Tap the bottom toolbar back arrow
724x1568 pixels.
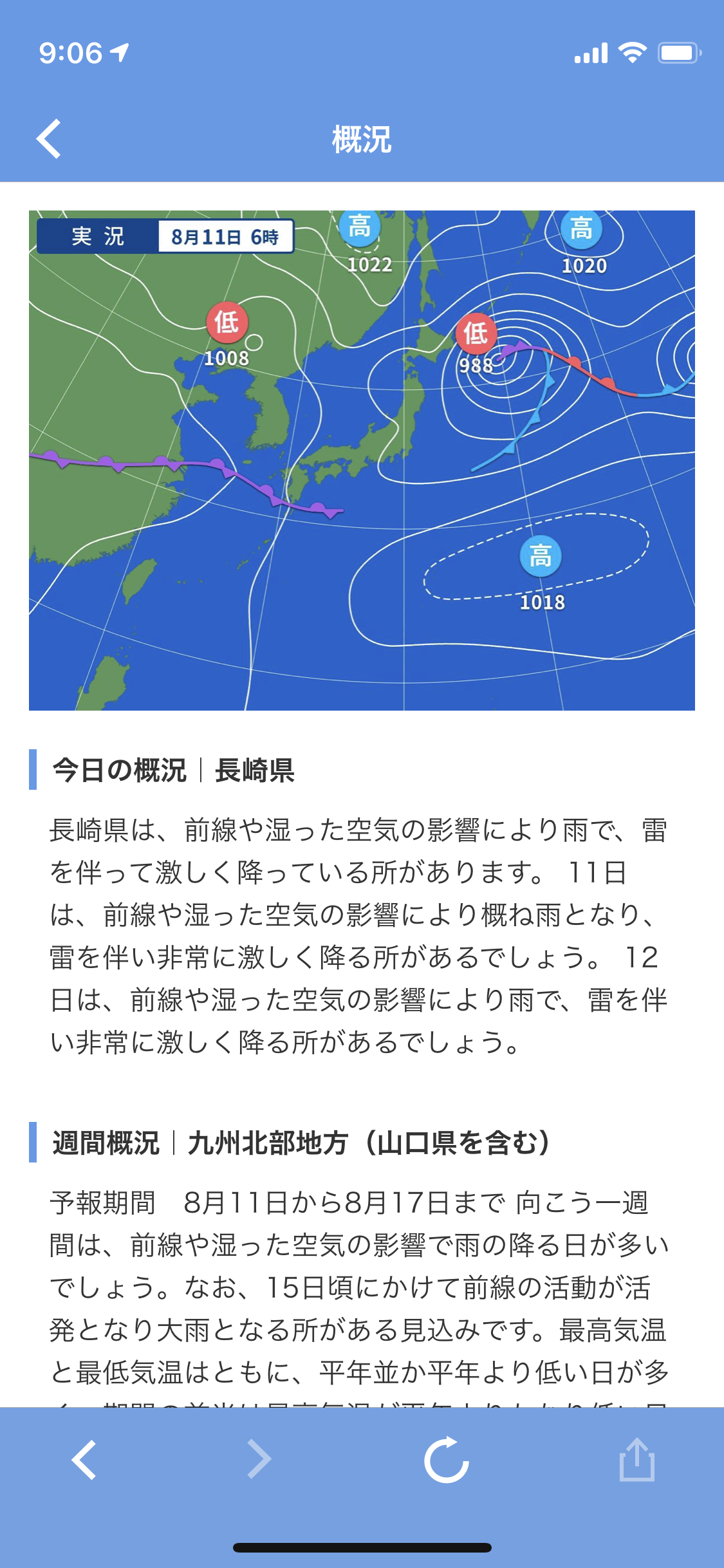(84, 1459)
